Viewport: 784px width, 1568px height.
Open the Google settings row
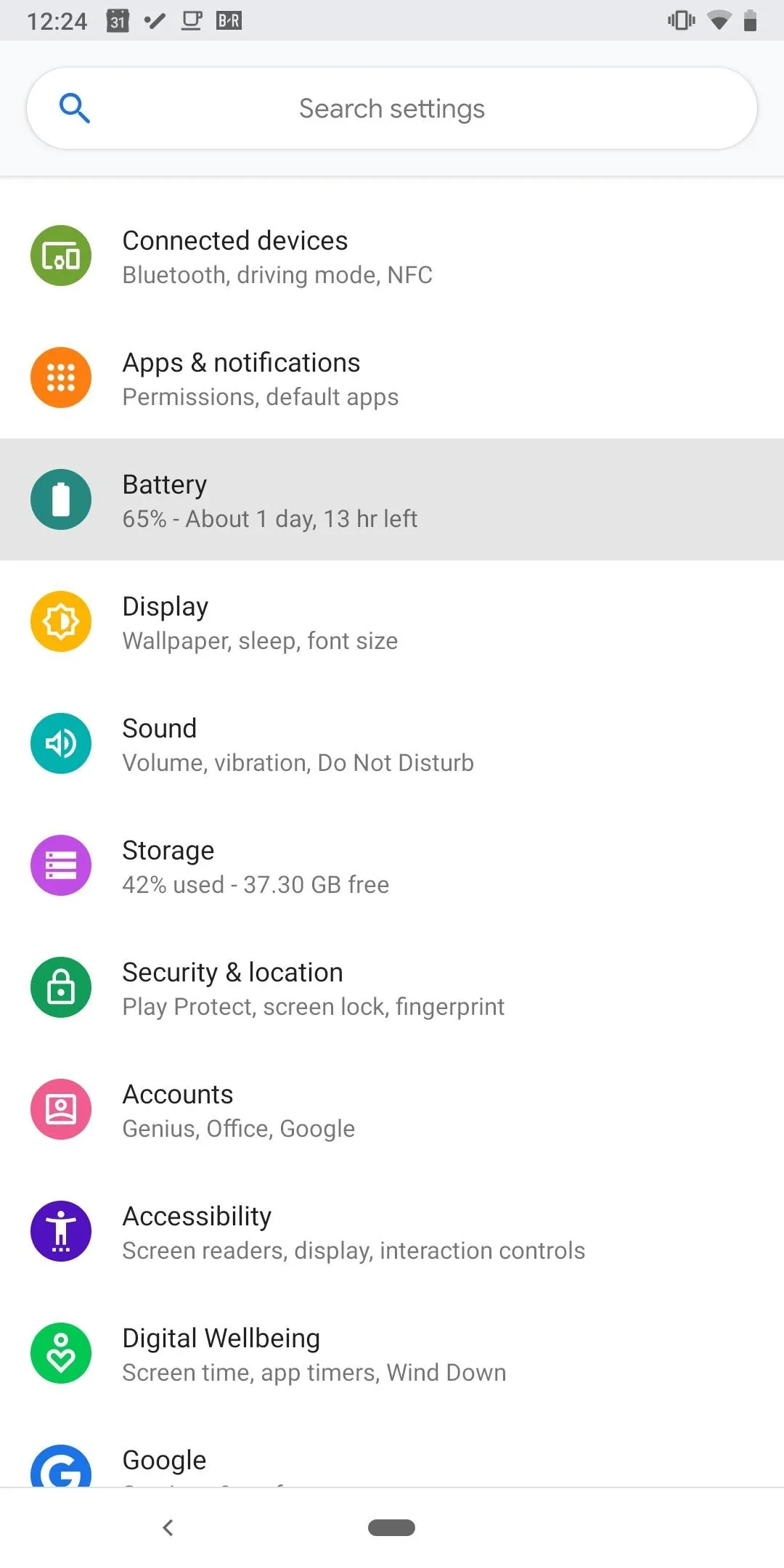[x=392, y=1450]
